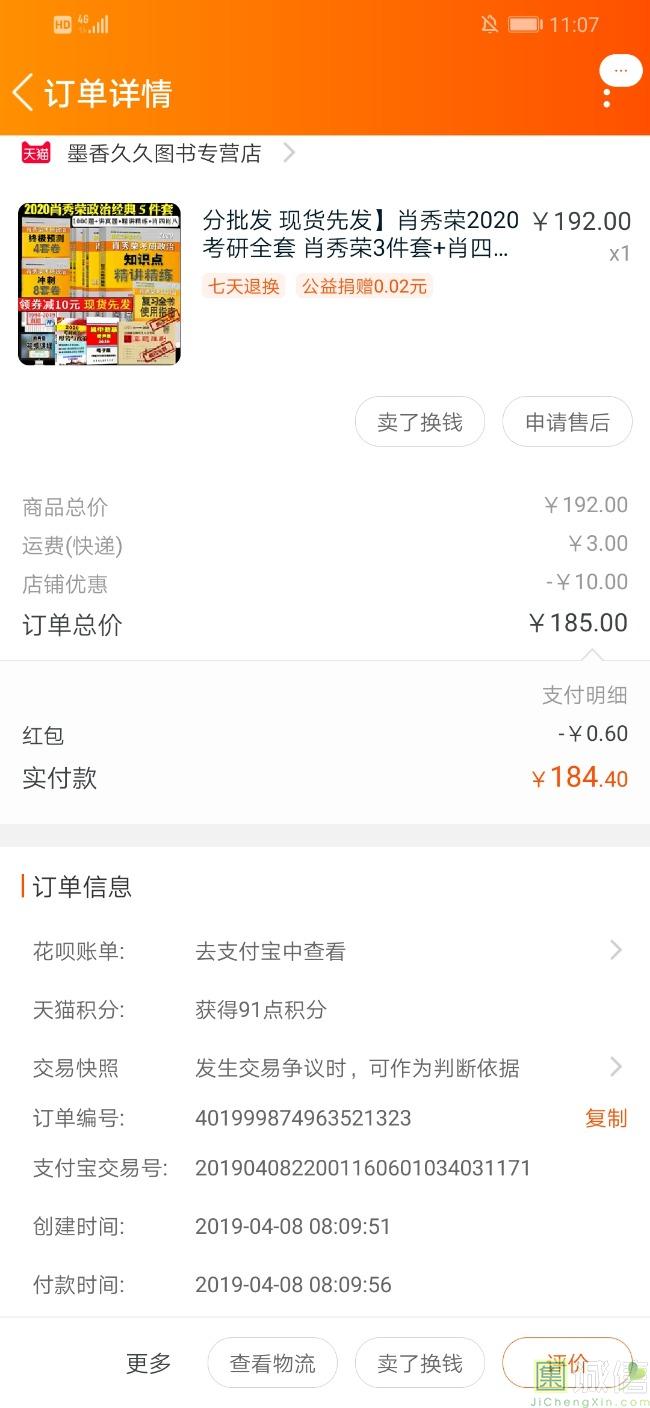Open 交易快照 row
650x1408 pixels.
tap(325, 1068)
